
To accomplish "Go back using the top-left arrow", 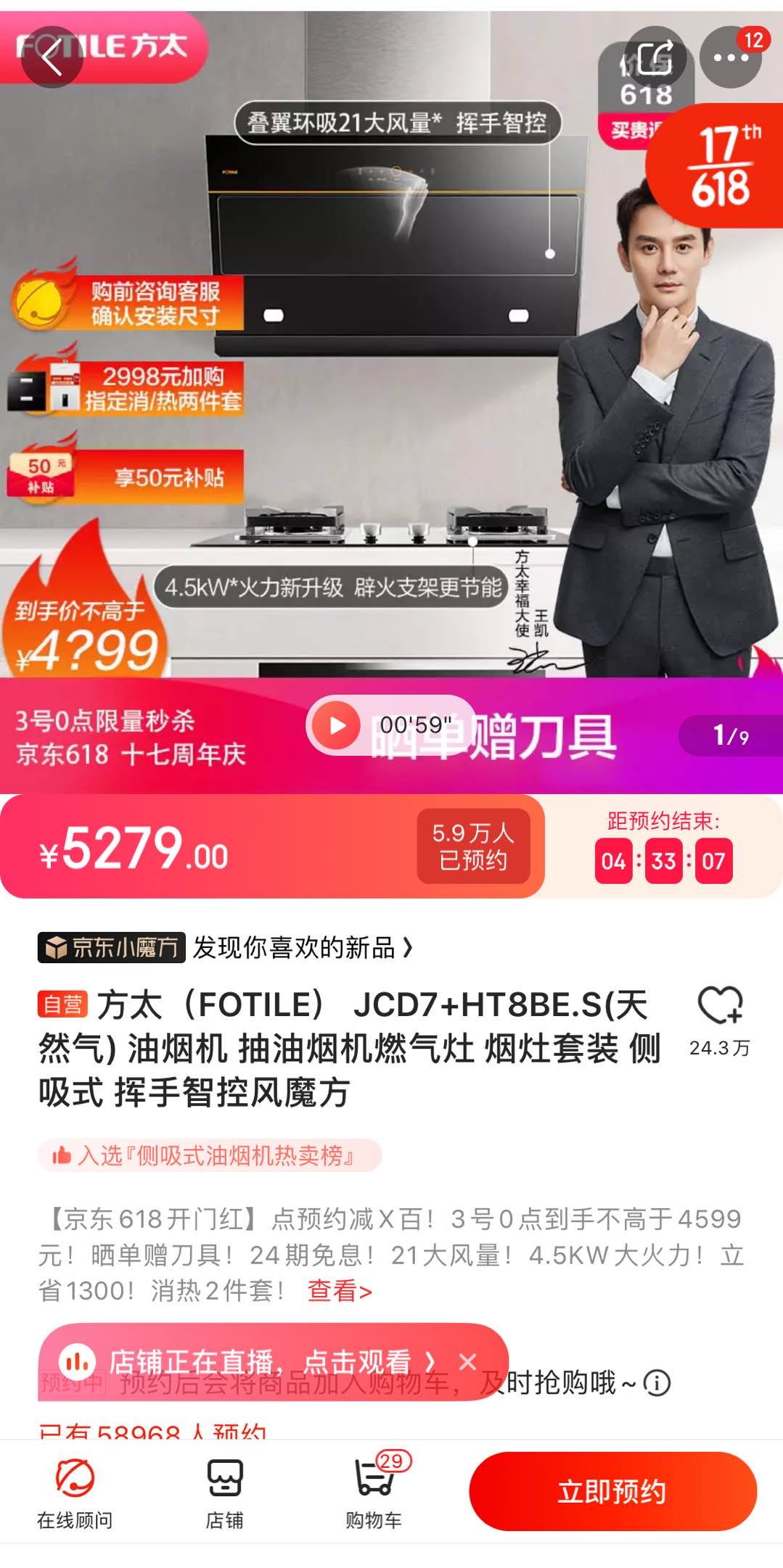I will pos(52,57).
